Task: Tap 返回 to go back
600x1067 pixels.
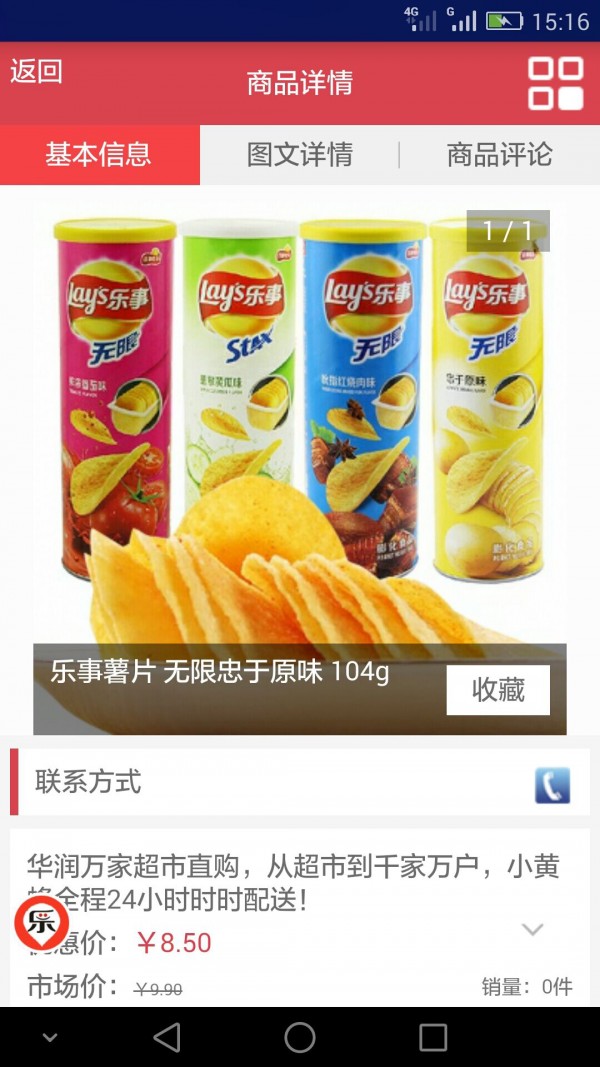Action: coord(37,72)
